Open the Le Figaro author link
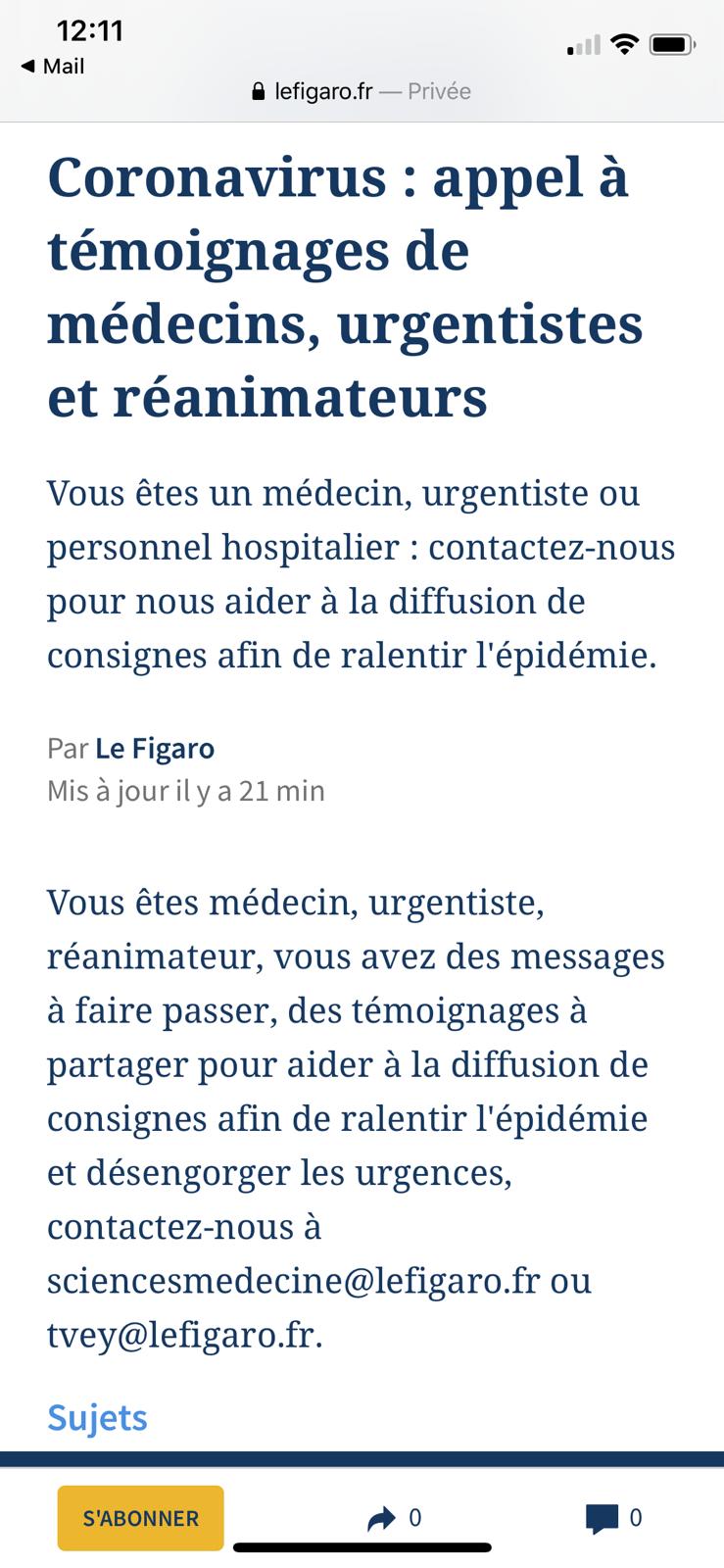Image resolution: width=724 pixels, height=1568 pixels. coord(155,749)
